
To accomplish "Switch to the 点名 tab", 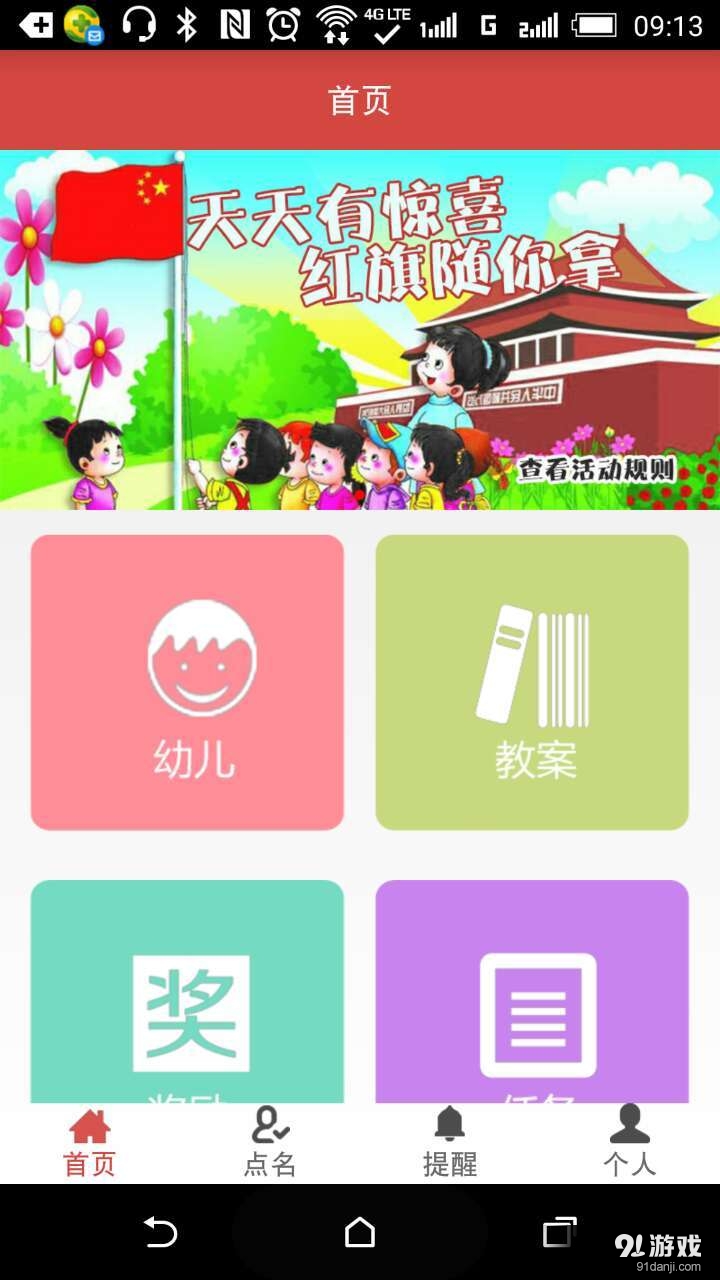I will pos(269,1145).
